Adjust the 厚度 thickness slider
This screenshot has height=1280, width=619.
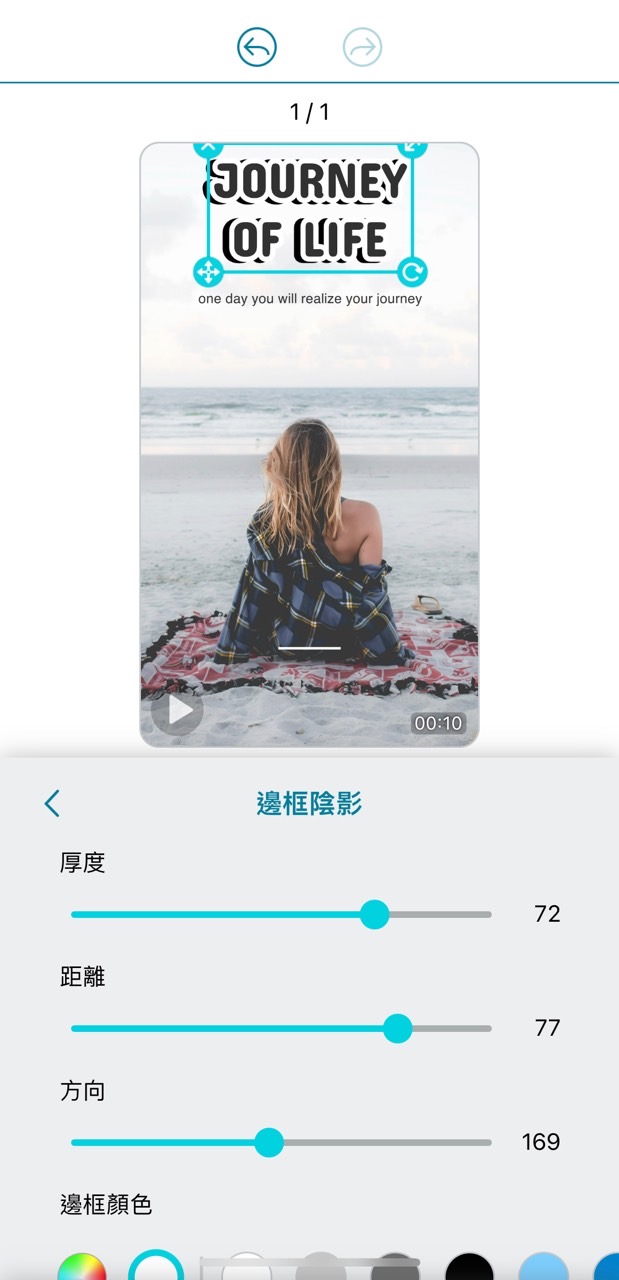click(x=374, y=914)
